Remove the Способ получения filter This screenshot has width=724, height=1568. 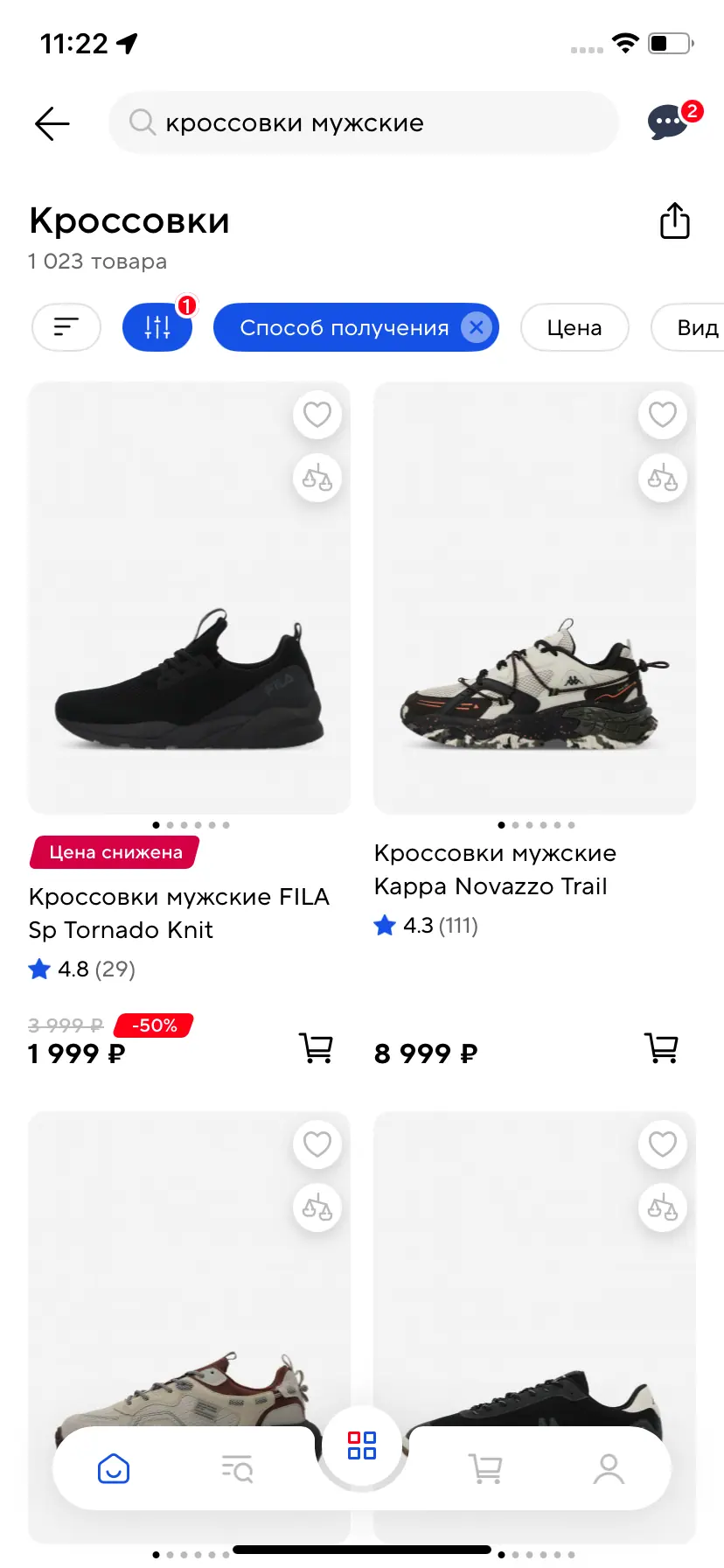point(477,327)
